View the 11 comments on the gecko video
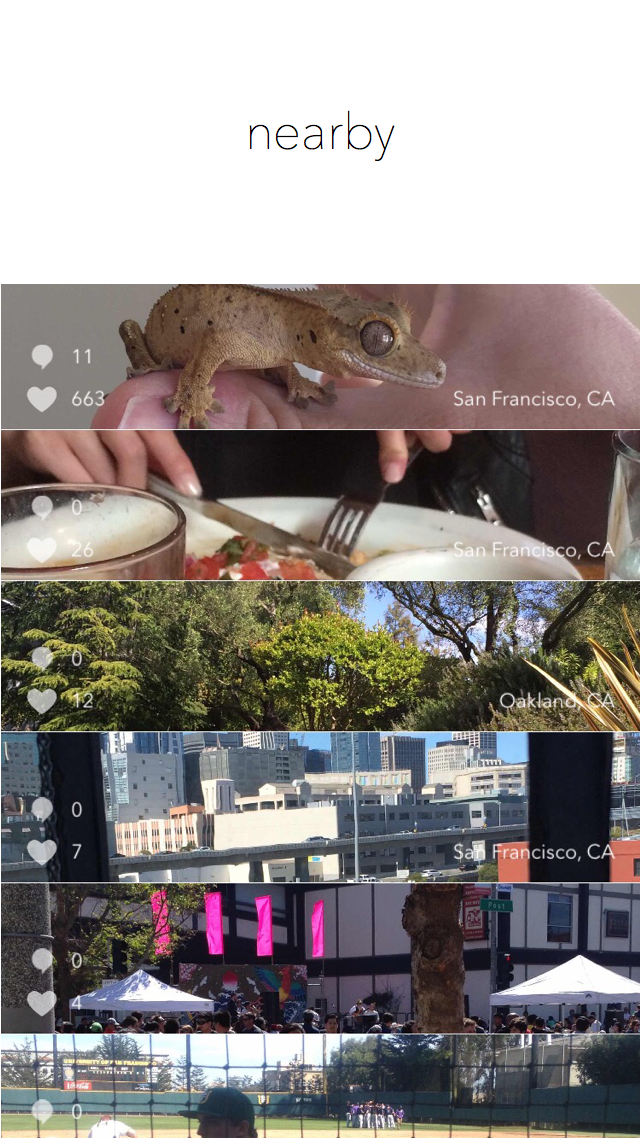The height and width of the screenshot is (1138, 640). click(42, 356)
